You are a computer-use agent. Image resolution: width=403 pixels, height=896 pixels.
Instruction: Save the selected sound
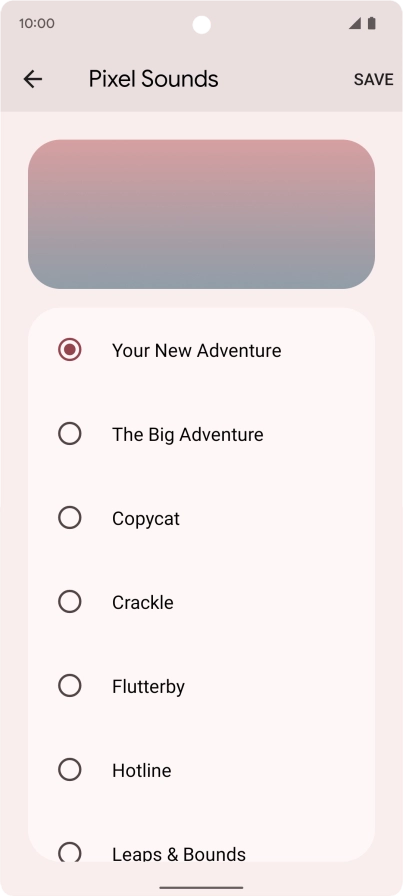(x=373, y=79)
